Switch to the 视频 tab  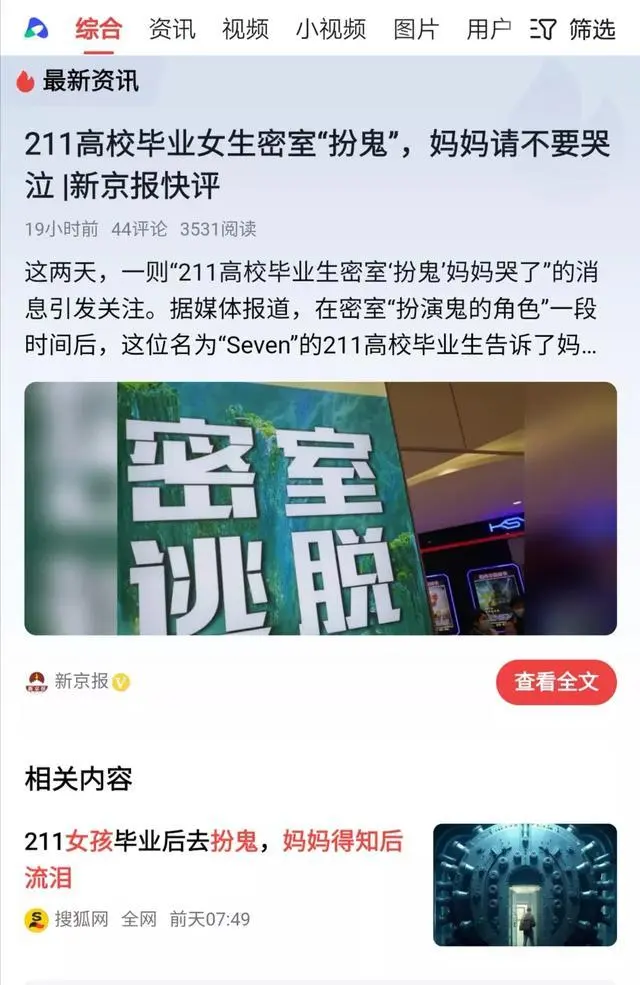[245, 28]
